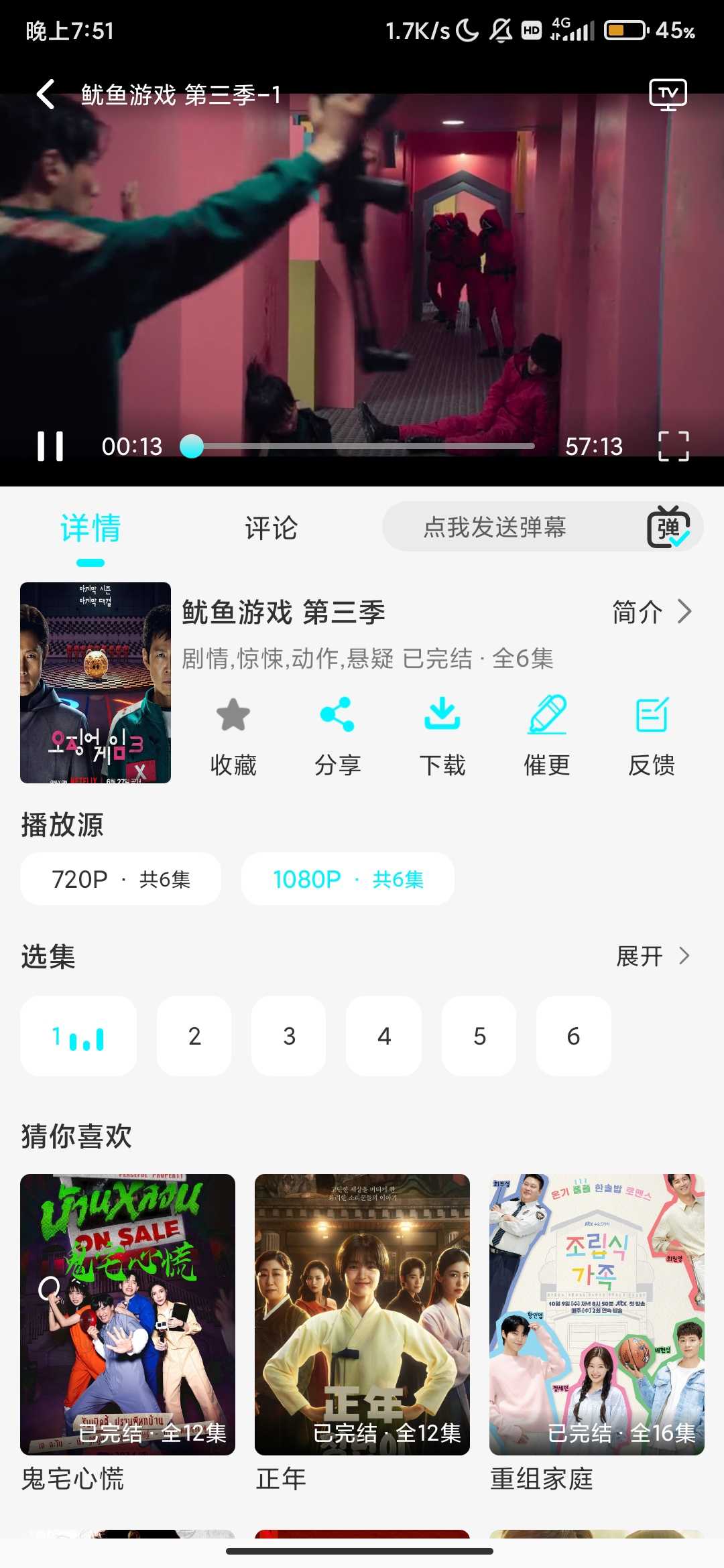Image resolution: width=724 pixels, height=1568 pixels.
Task: Toggle the 弹 danmaku display
Action: 668,527
